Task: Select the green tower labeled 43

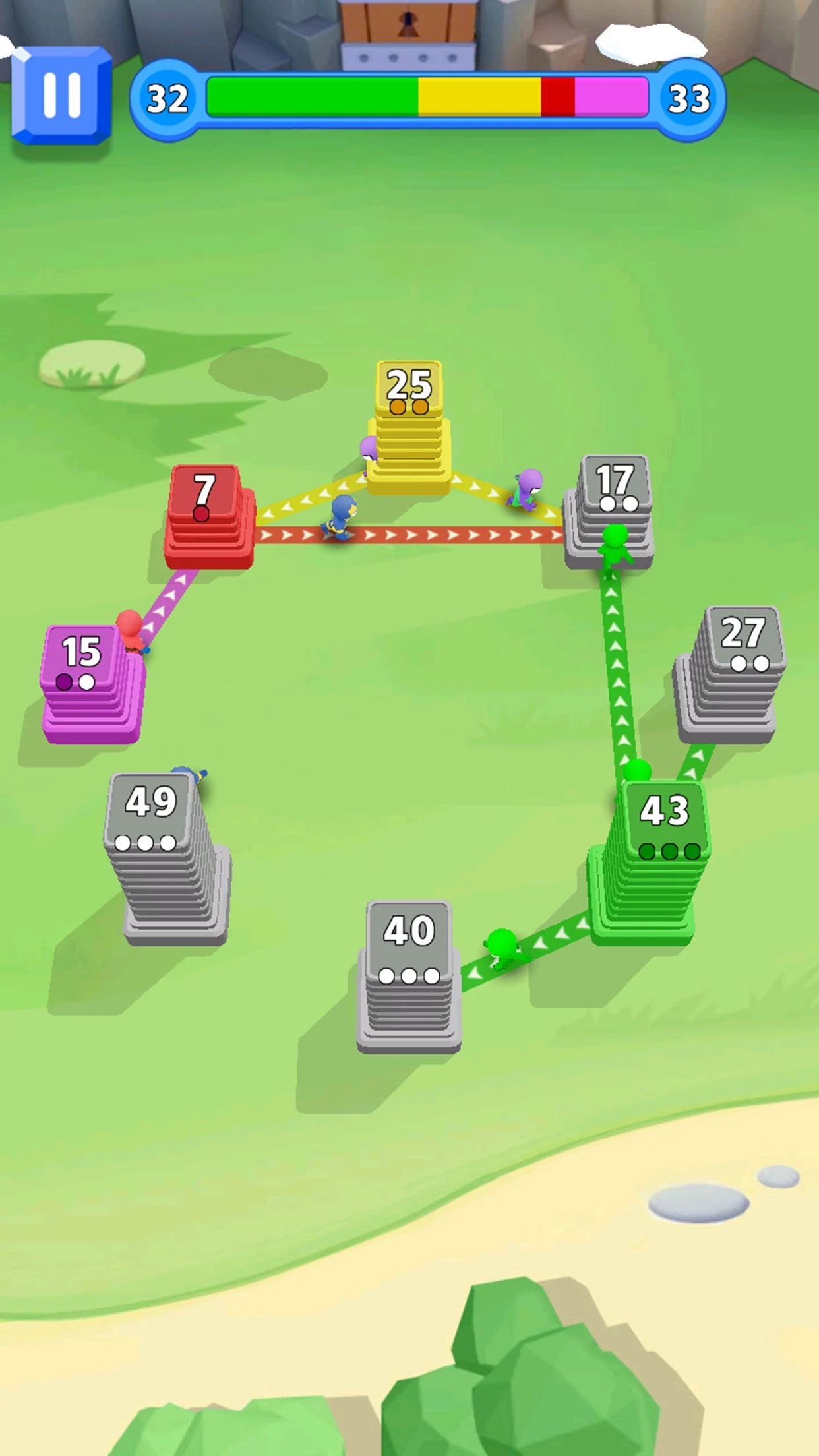Action: point(648,861)
